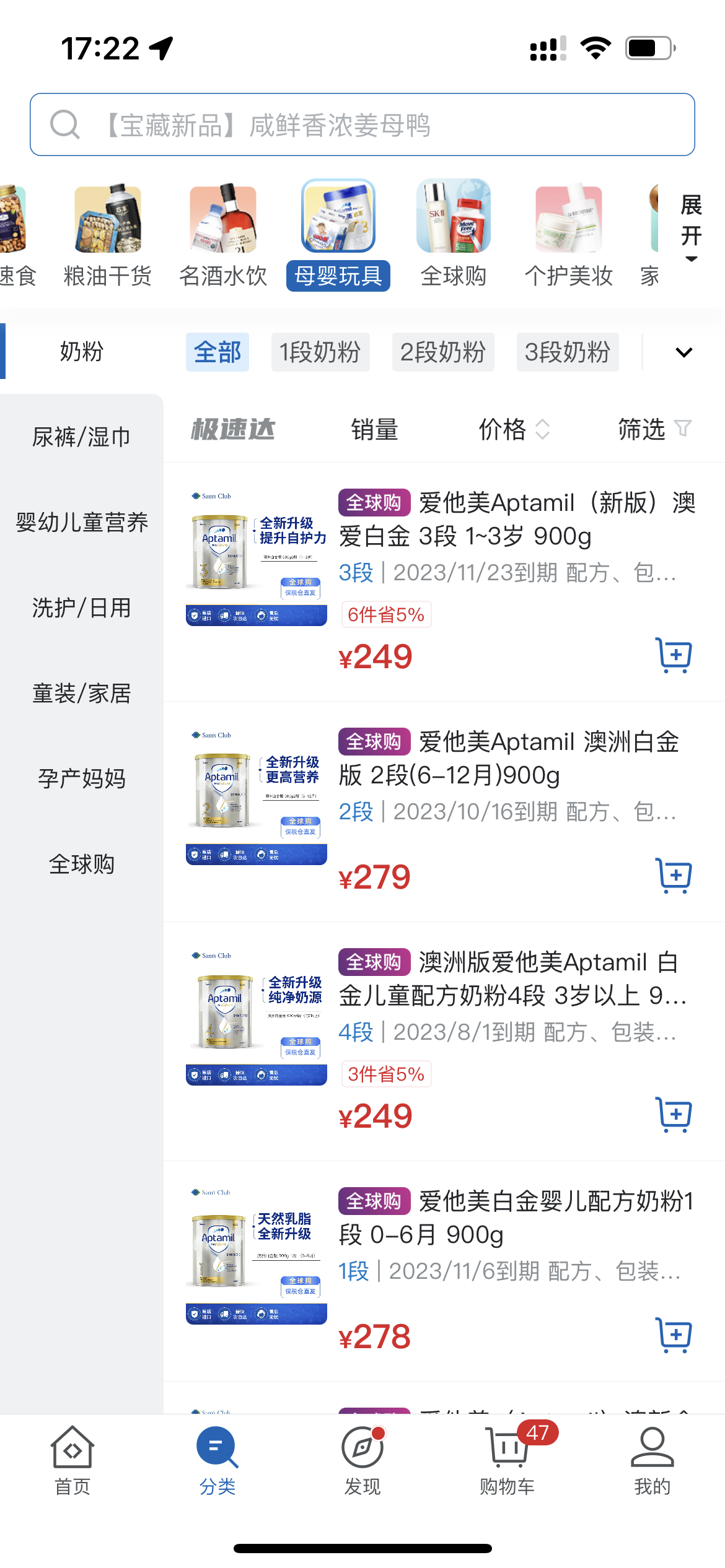Select 孕产妈妈 from the side menu
725x1568 pixels.
(x=81, y=778)
